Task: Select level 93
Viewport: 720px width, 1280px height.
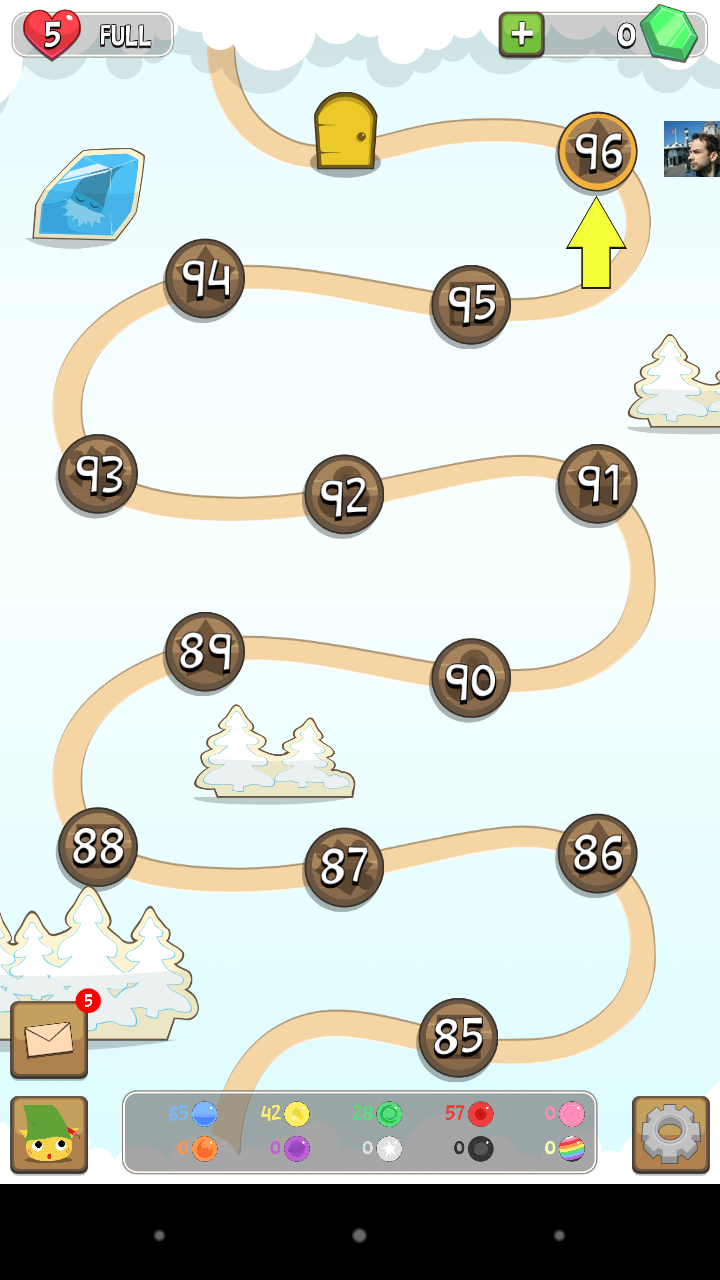Action: [x=98, y=474]
